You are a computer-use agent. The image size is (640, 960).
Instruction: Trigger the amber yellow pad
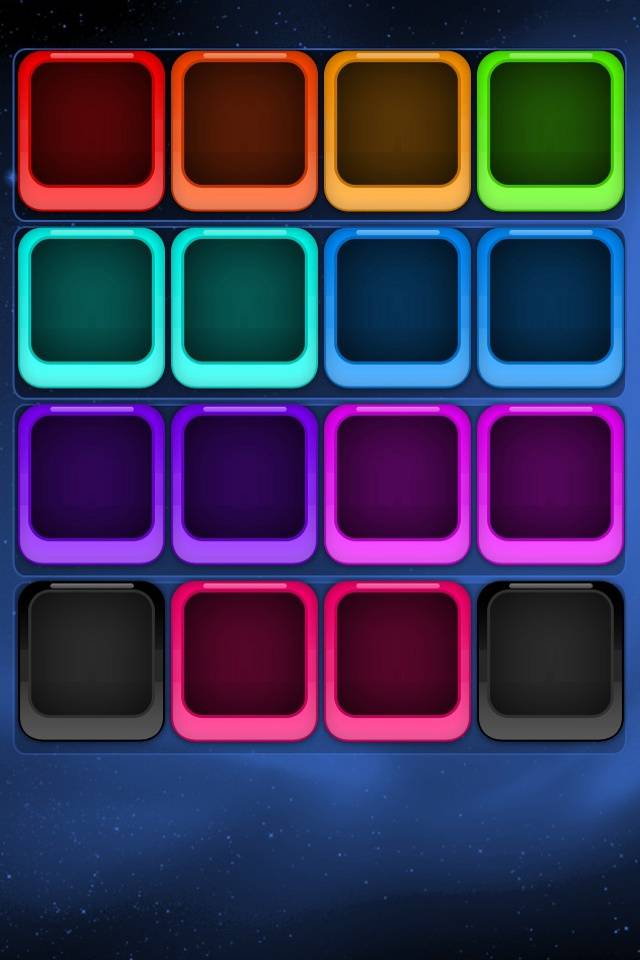[x=397, y=131]
